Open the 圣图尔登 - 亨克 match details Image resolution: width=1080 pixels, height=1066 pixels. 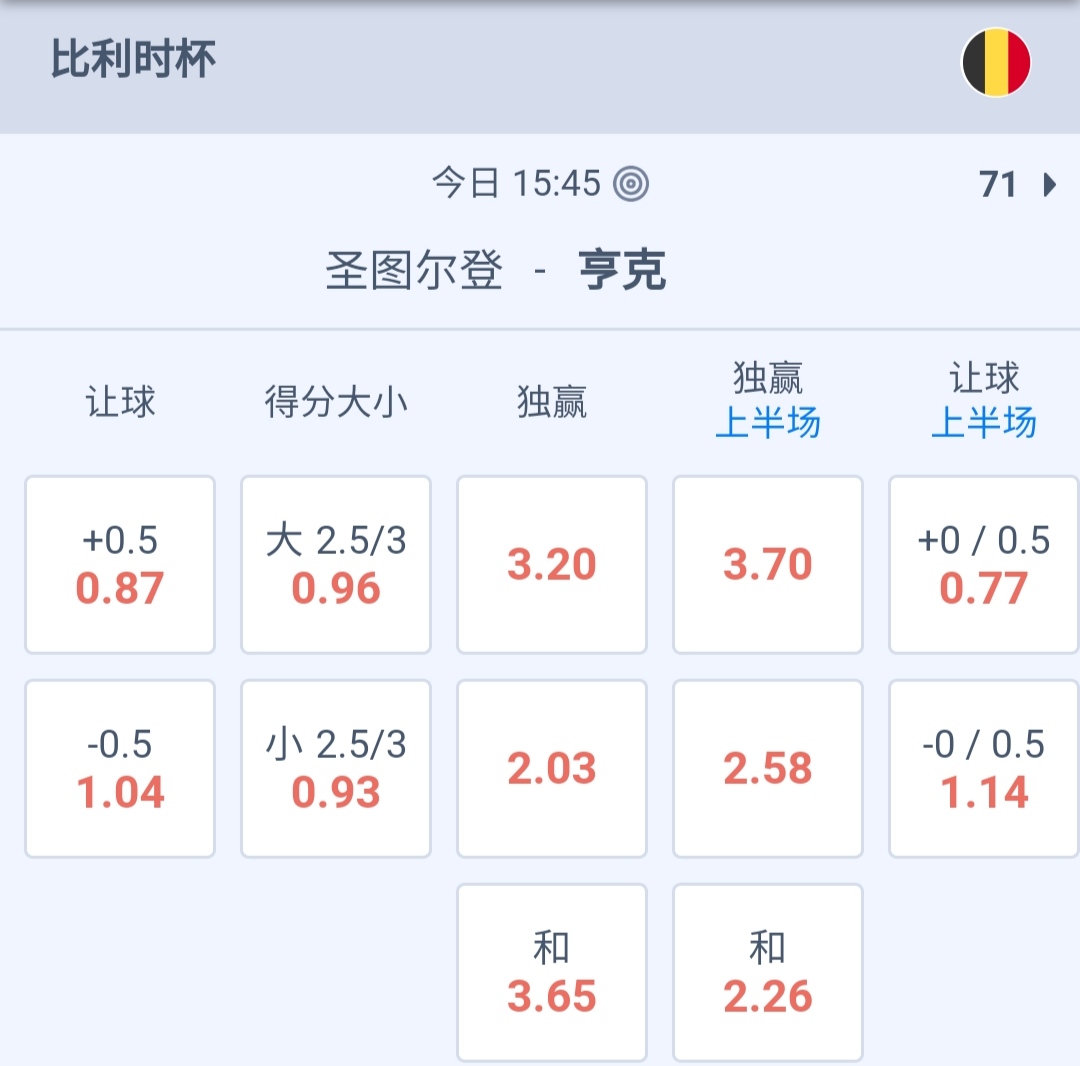[x=496, y=271]
